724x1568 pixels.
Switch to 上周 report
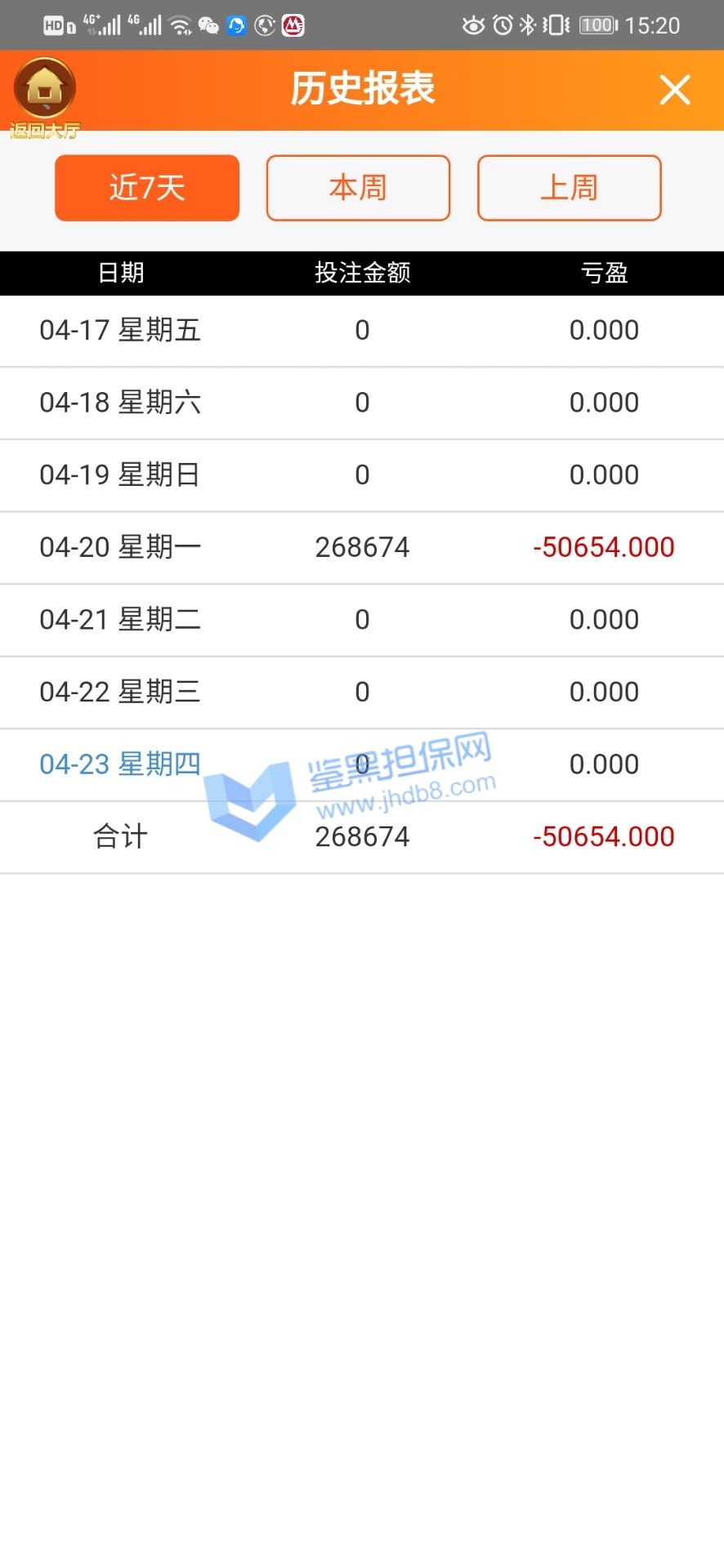pyautogui.click(x=569, y=188)
